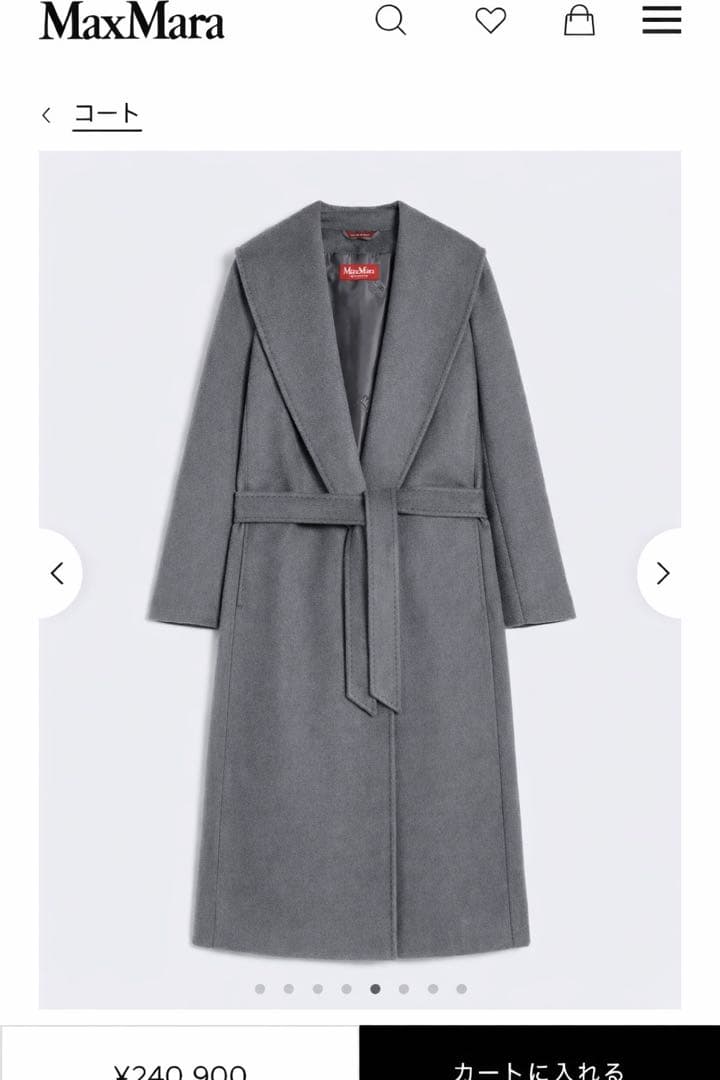Image resolution: width=720 pixels, height=1080 pixels.
Task: Select the コート breadcrumb menu item
Action: 105,115
